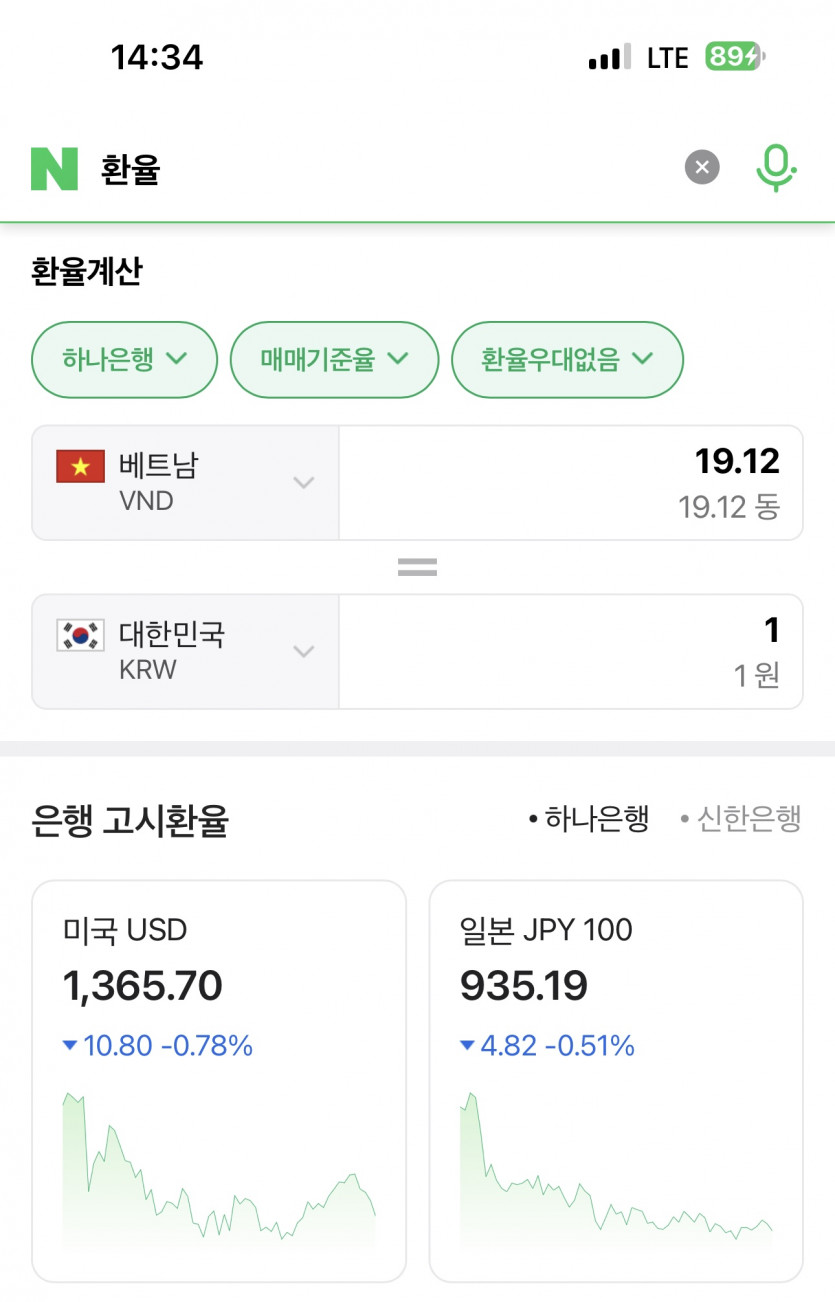
Task: Edit the 19.12 VND amount field
Action: 570,483
